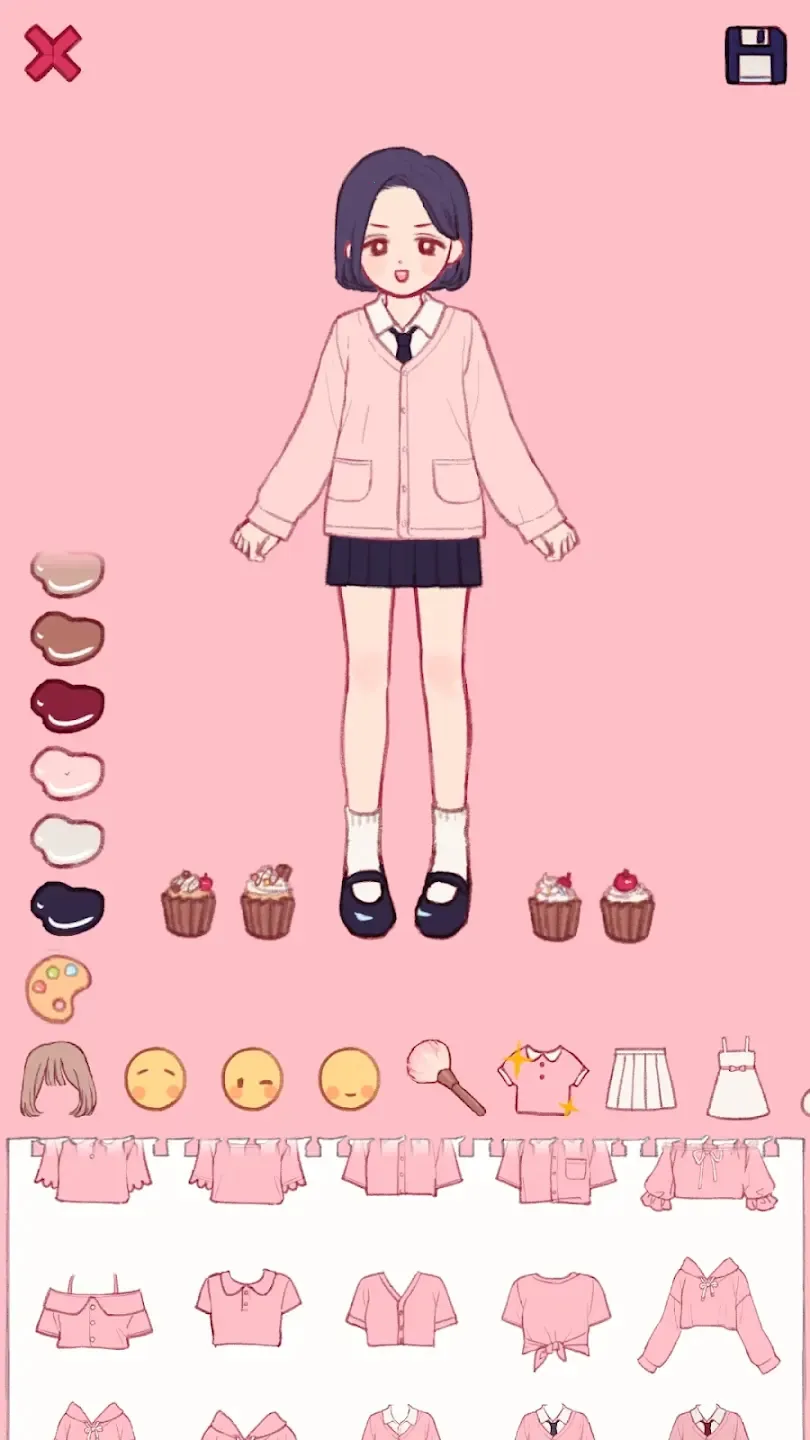Viewport: 810px width, 1440px height.
Task: Switch to the hairstyle category
Action: [60, 1080]
